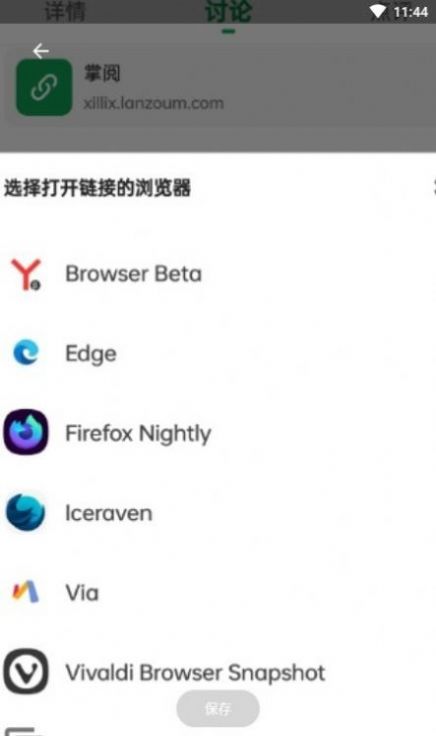The height and width of the screenshot is (736, 436).
Task: Open the link with Iceraven
Action: pos(218,513)
